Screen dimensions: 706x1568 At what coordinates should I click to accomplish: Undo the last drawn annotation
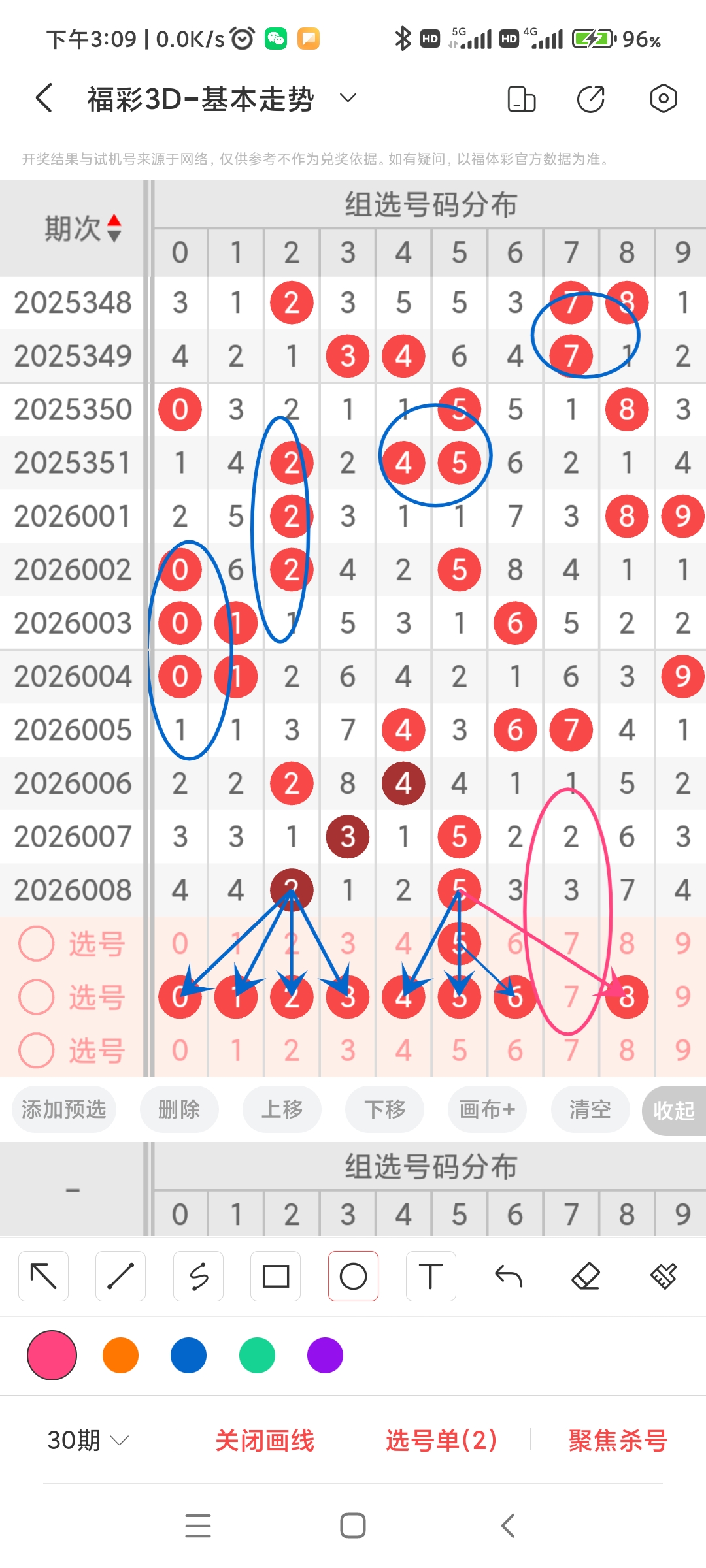point(508,1275)
